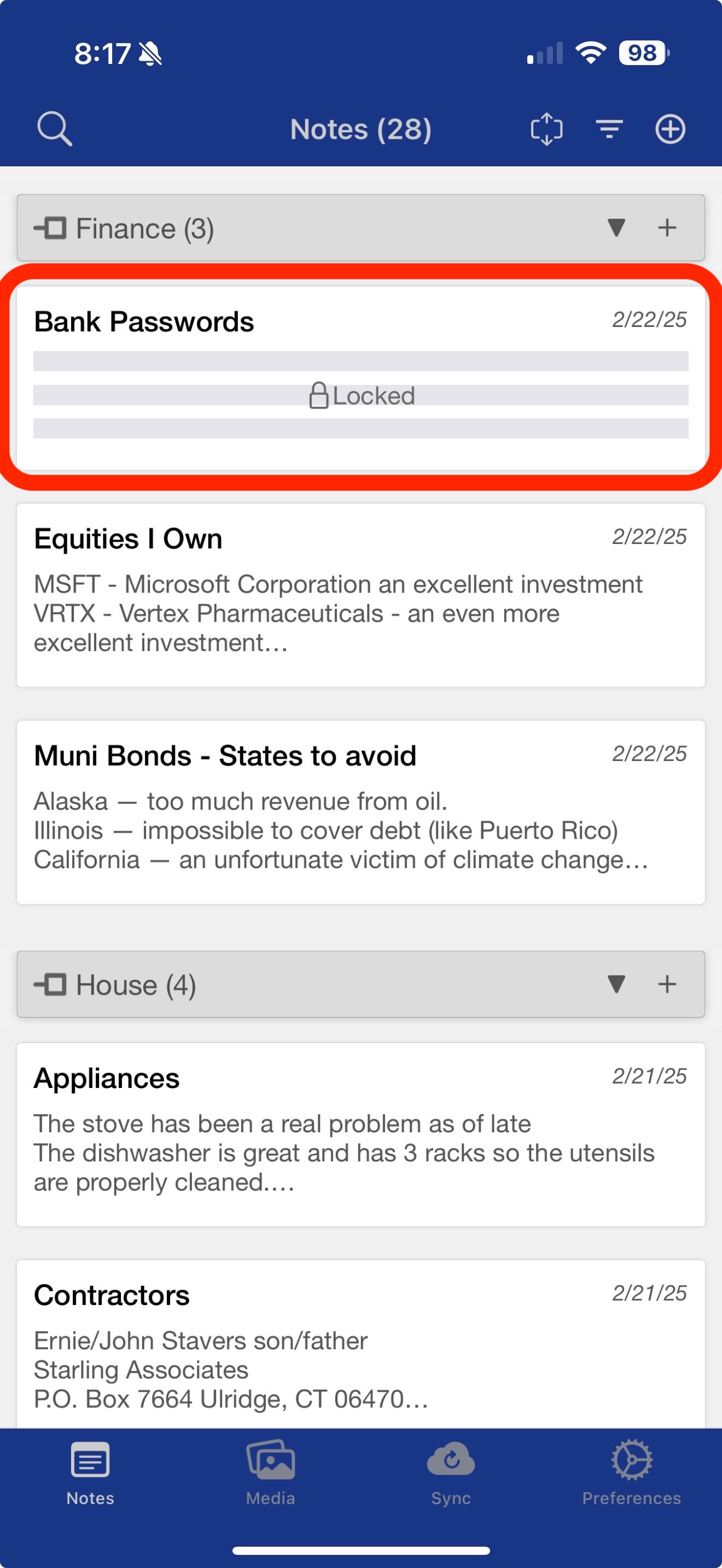Open the search magnifier icon
This screenshot has height=1568, width=722.
click(x=55, y=128)
